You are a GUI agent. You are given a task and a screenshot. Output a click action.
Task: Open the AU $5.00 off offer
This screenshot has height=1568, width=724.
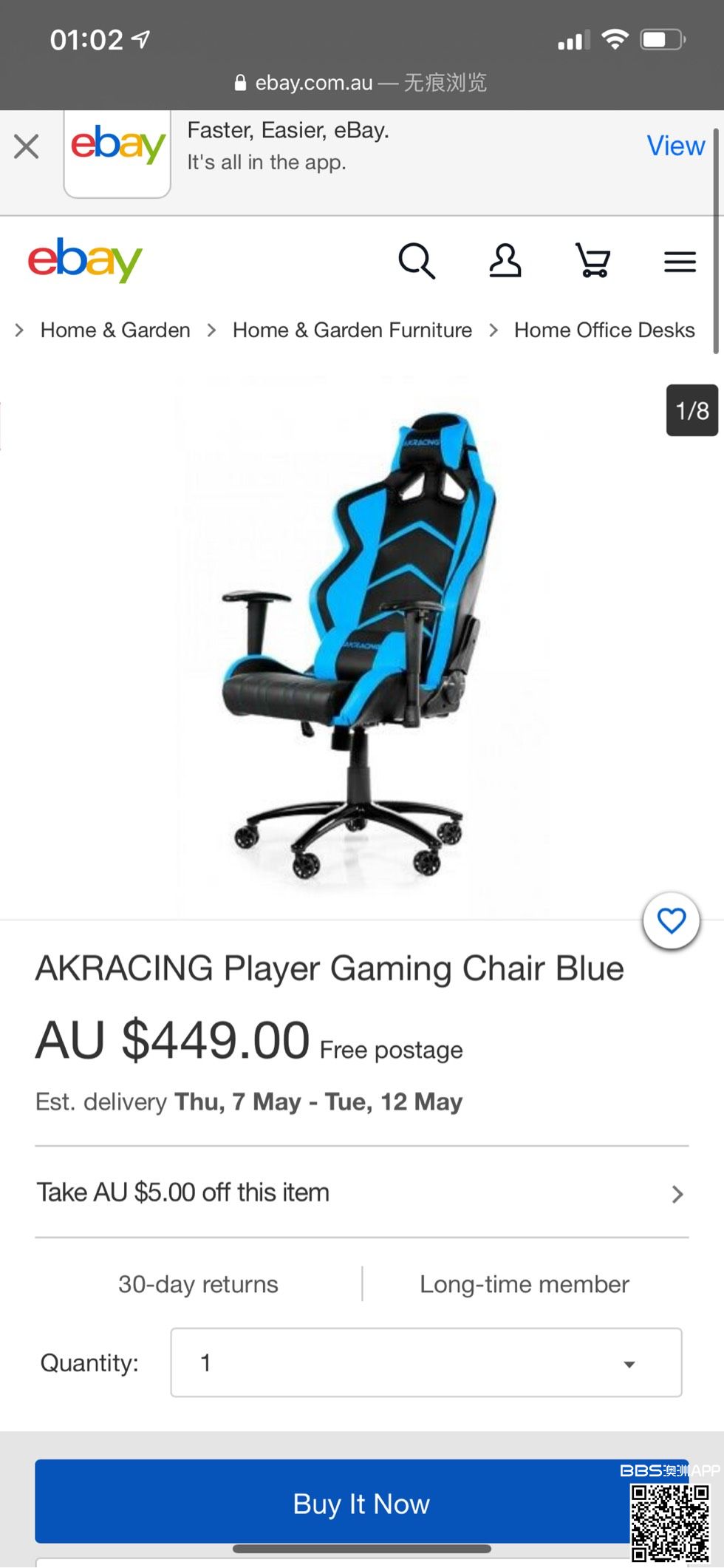coord(361,1192)
